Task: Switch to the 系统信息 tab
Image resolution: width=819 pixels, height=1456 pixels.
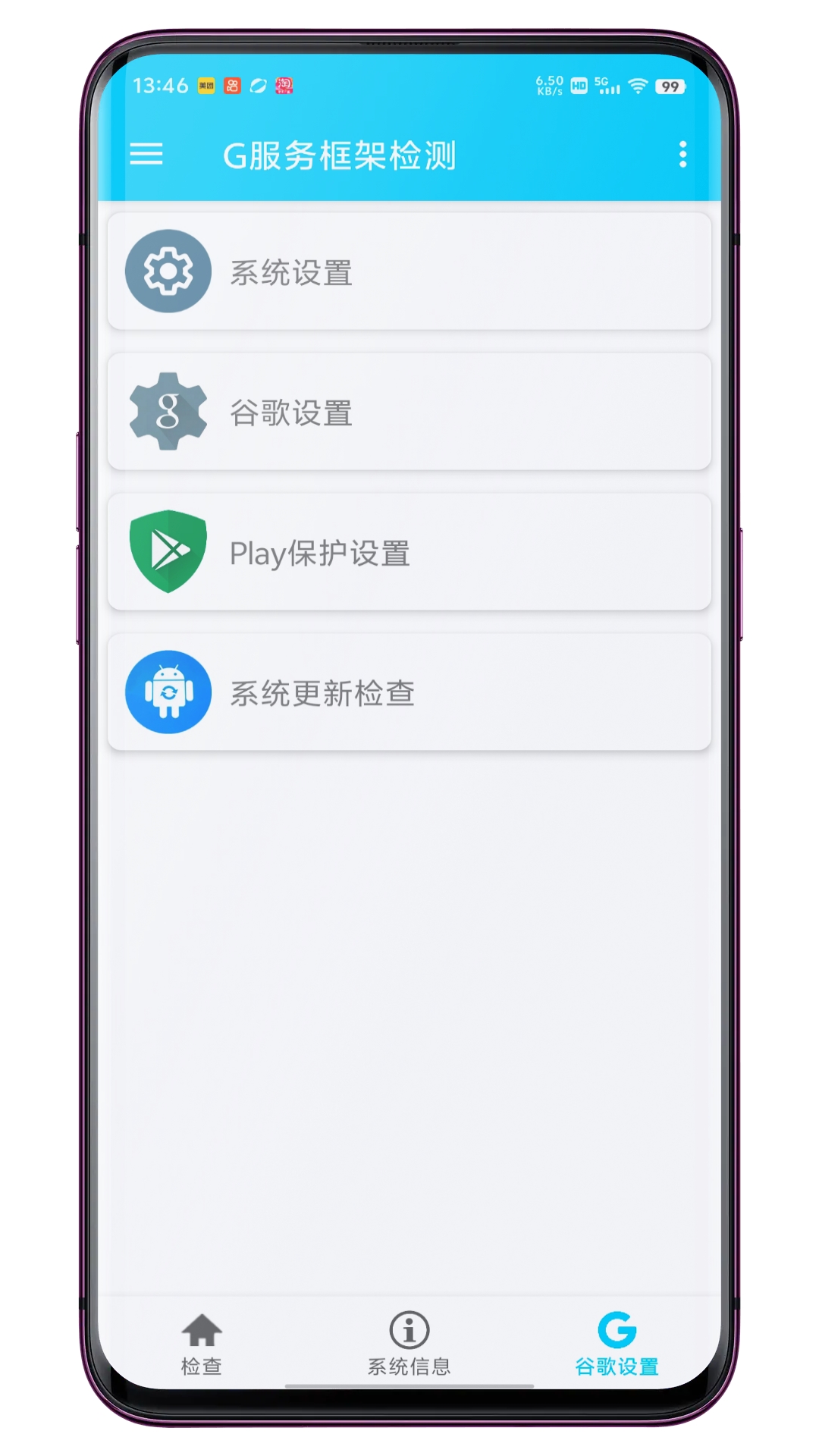Action: pos(409,1344)
